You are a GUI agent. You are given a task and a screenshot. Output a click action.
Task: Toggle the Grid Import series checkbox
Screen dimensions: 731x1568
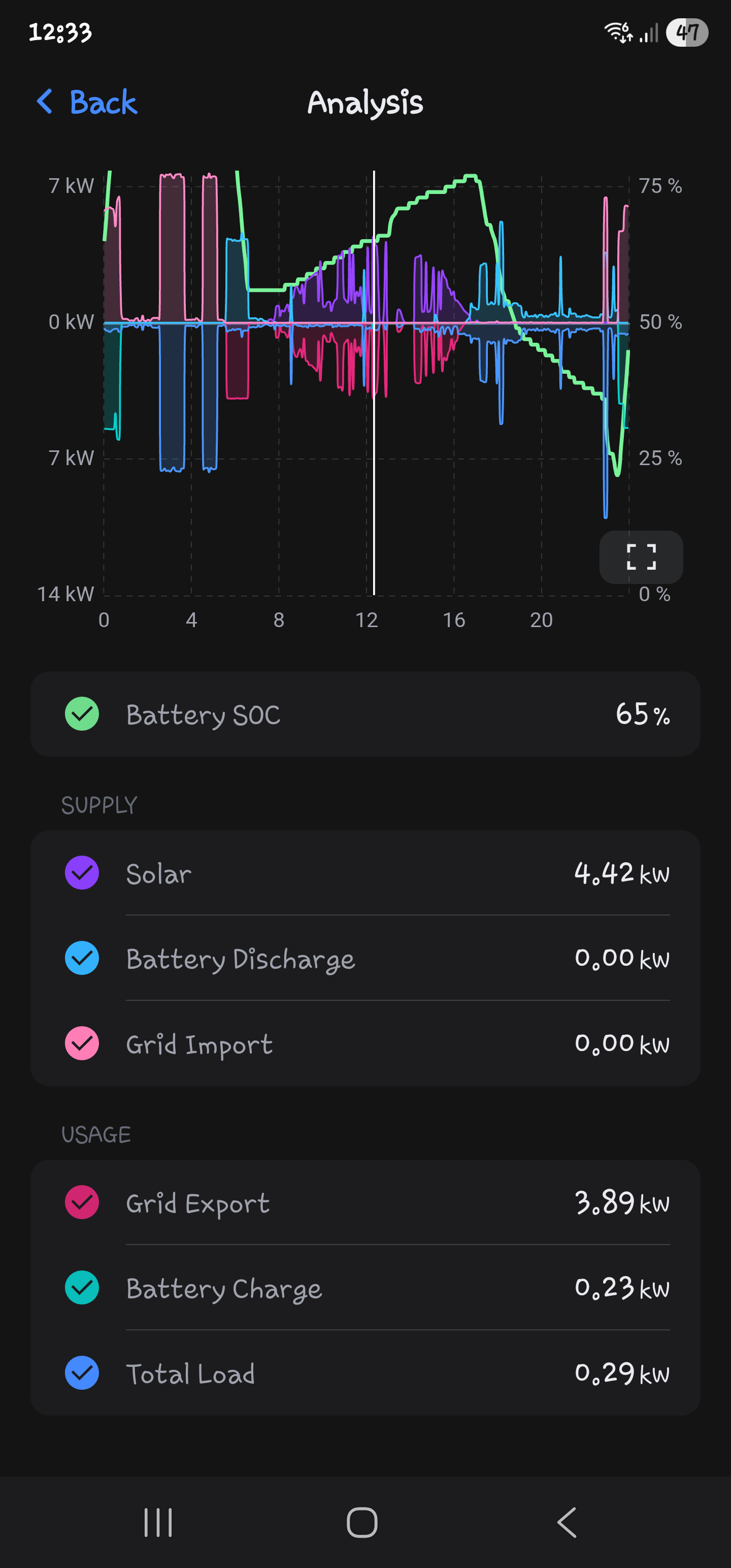[82, 1043]
